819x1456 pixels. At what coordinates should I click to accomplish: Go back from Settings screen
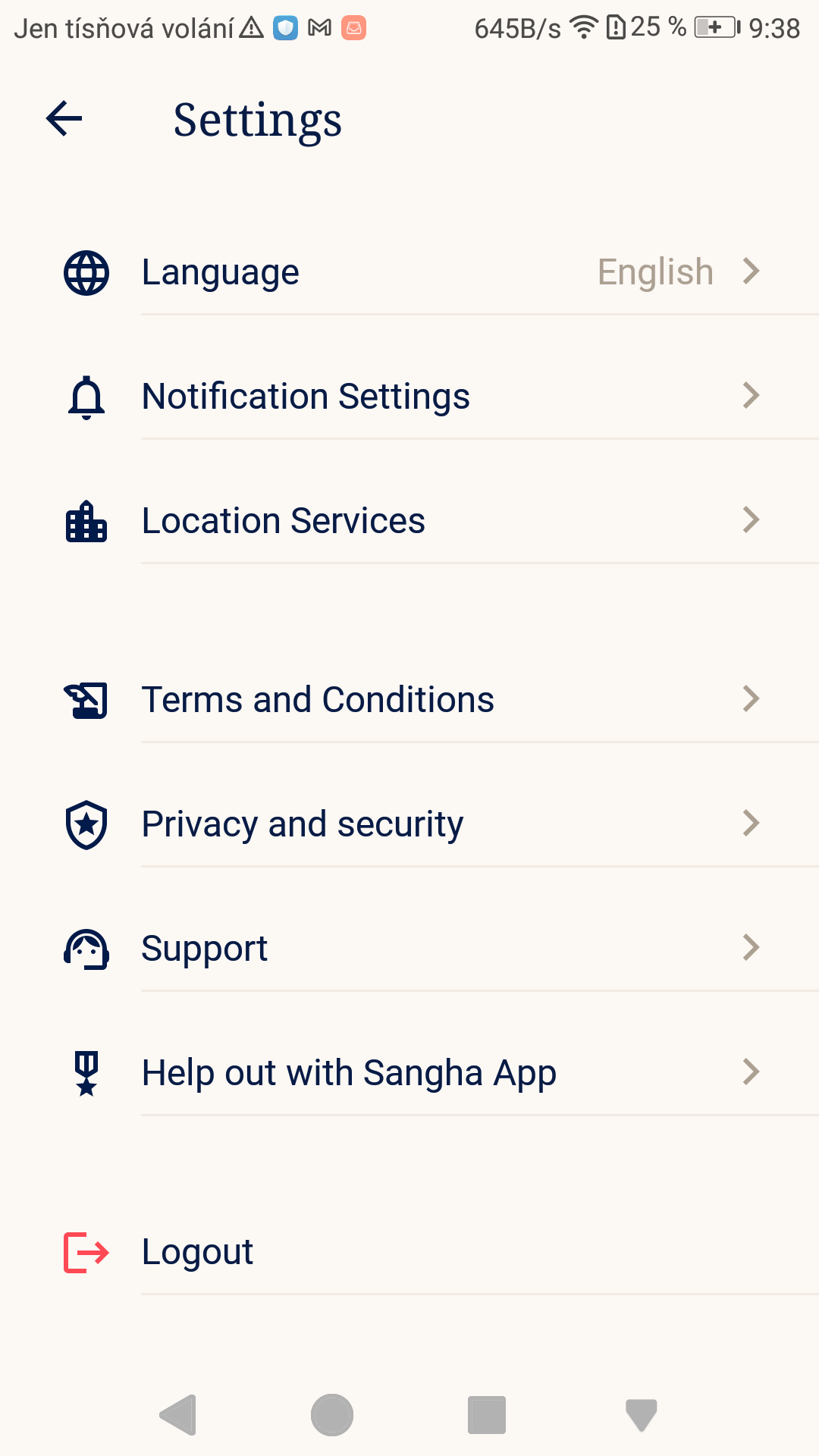(x=64, y=119)
